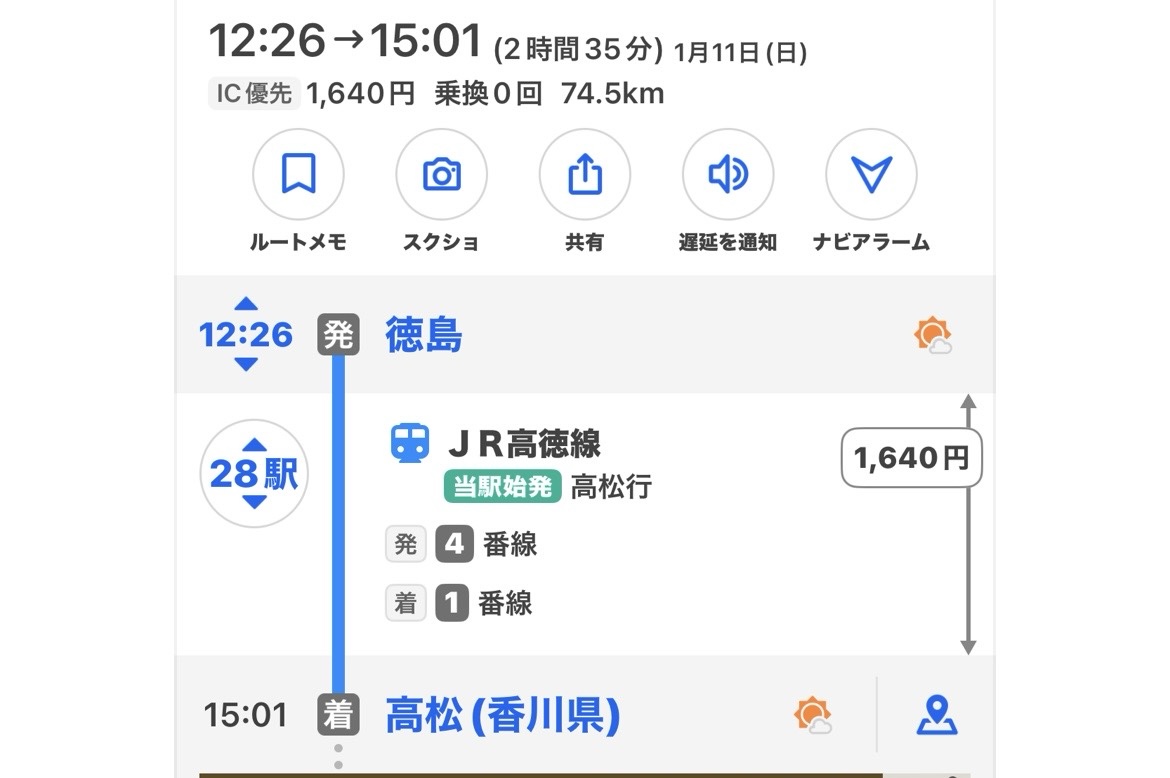Enable 遅延を通知 delay notifications
The image size is (1170, 778).
pyautogui.click(x=727, y=175)
